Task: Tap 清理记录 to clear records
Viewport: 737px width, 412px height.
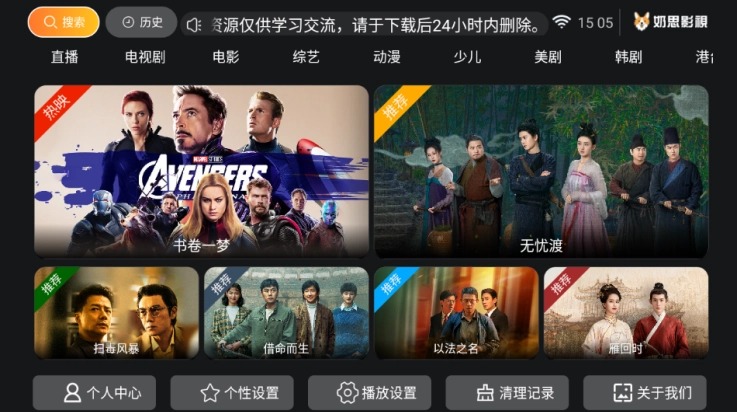Action: (507, 393)
